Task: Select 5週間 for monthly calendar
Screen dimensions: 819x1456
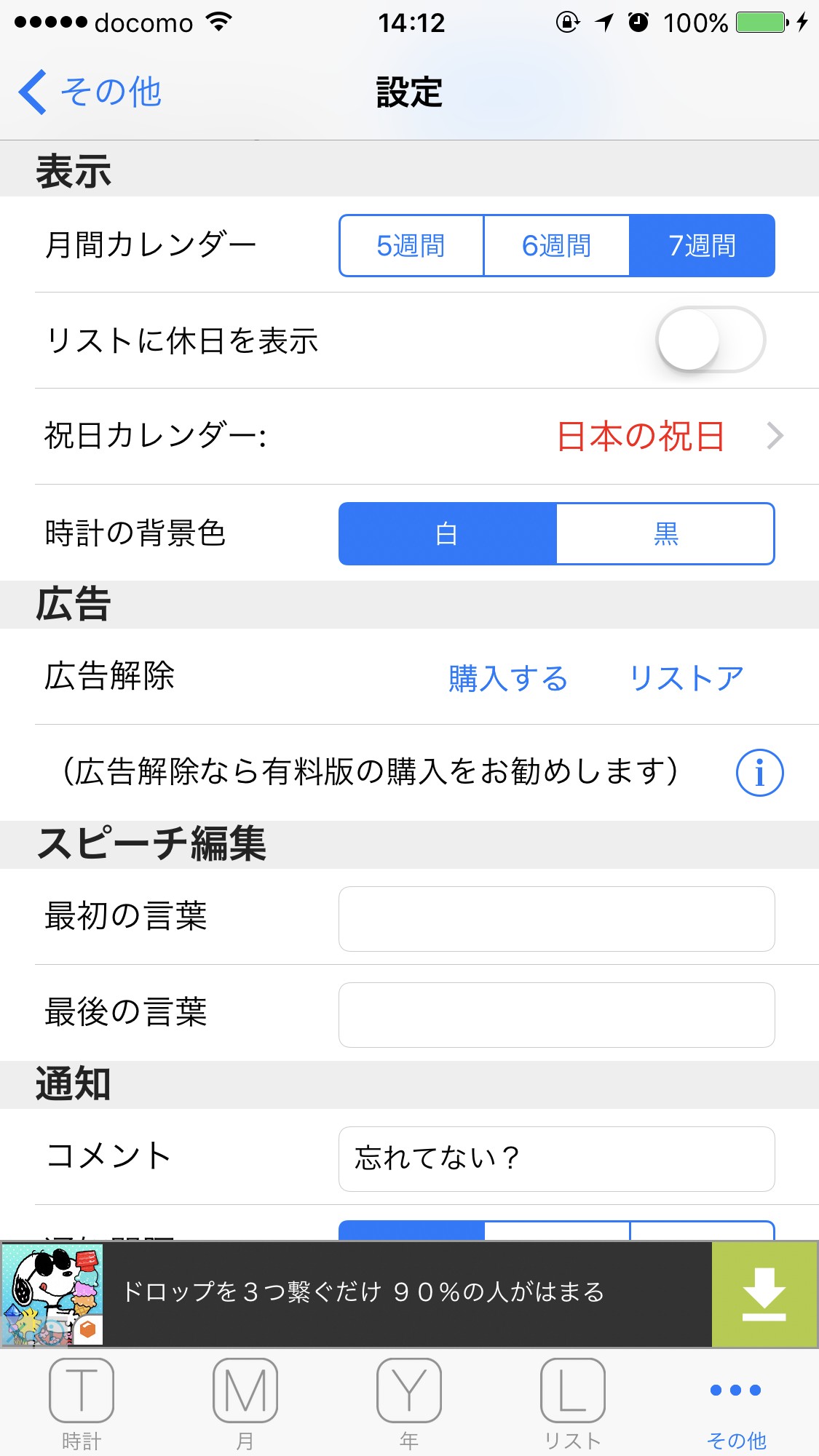Action: coord(411,246)
